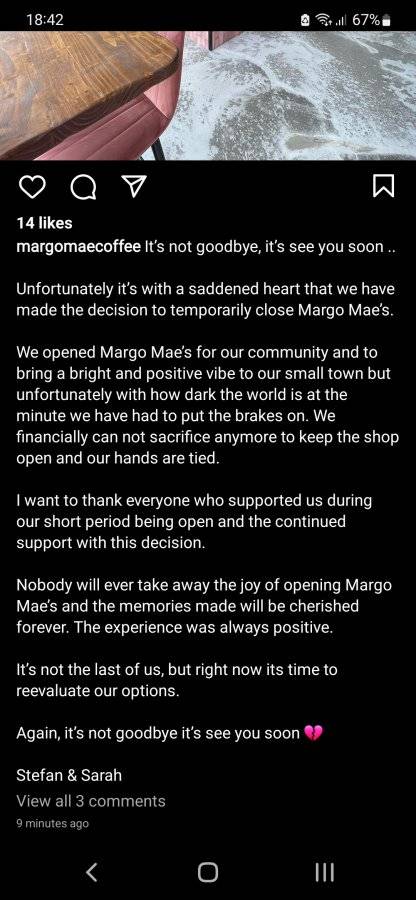This screenshot has width=416, height=900.
Task: Share the post with the paper plane
Action: click(133, 187)
